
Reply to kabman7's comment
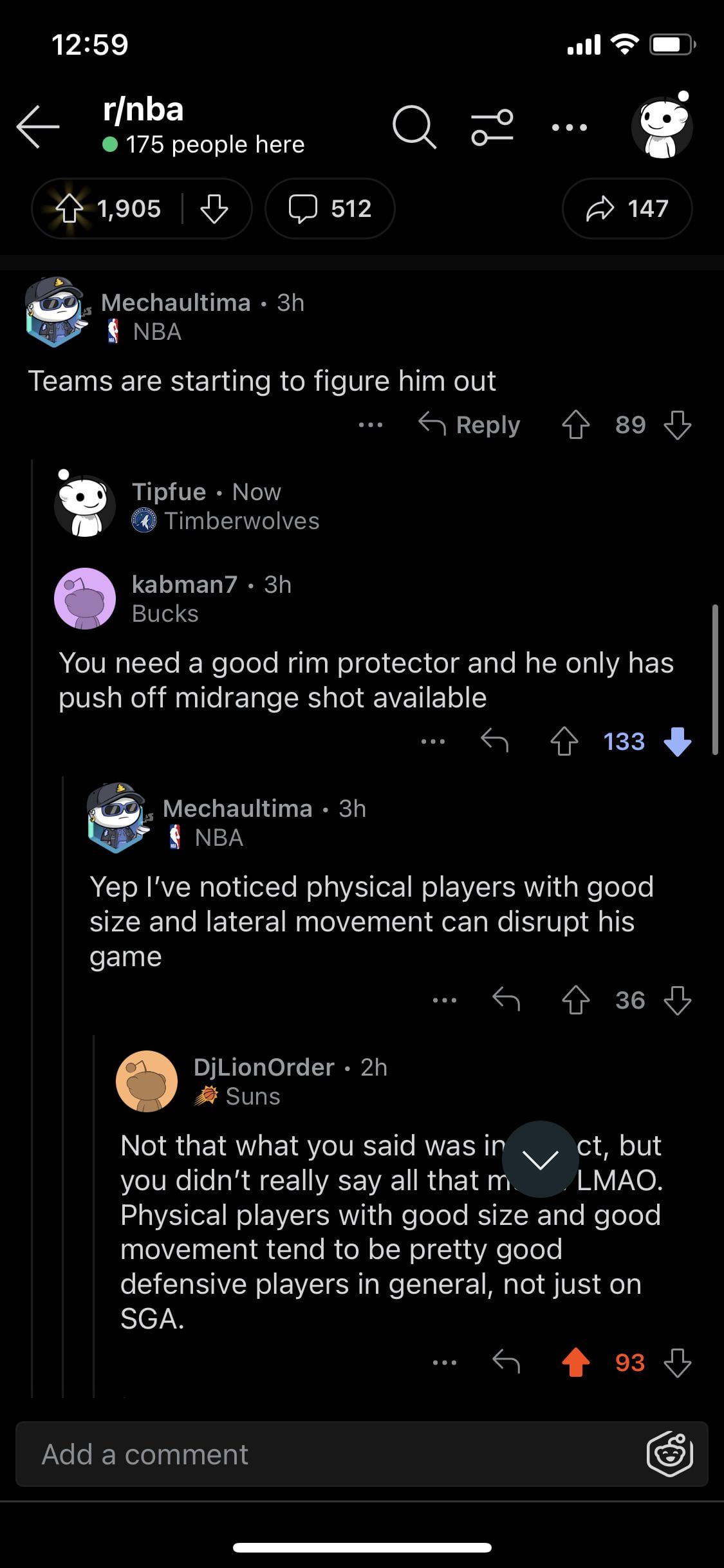pos(494,742)
